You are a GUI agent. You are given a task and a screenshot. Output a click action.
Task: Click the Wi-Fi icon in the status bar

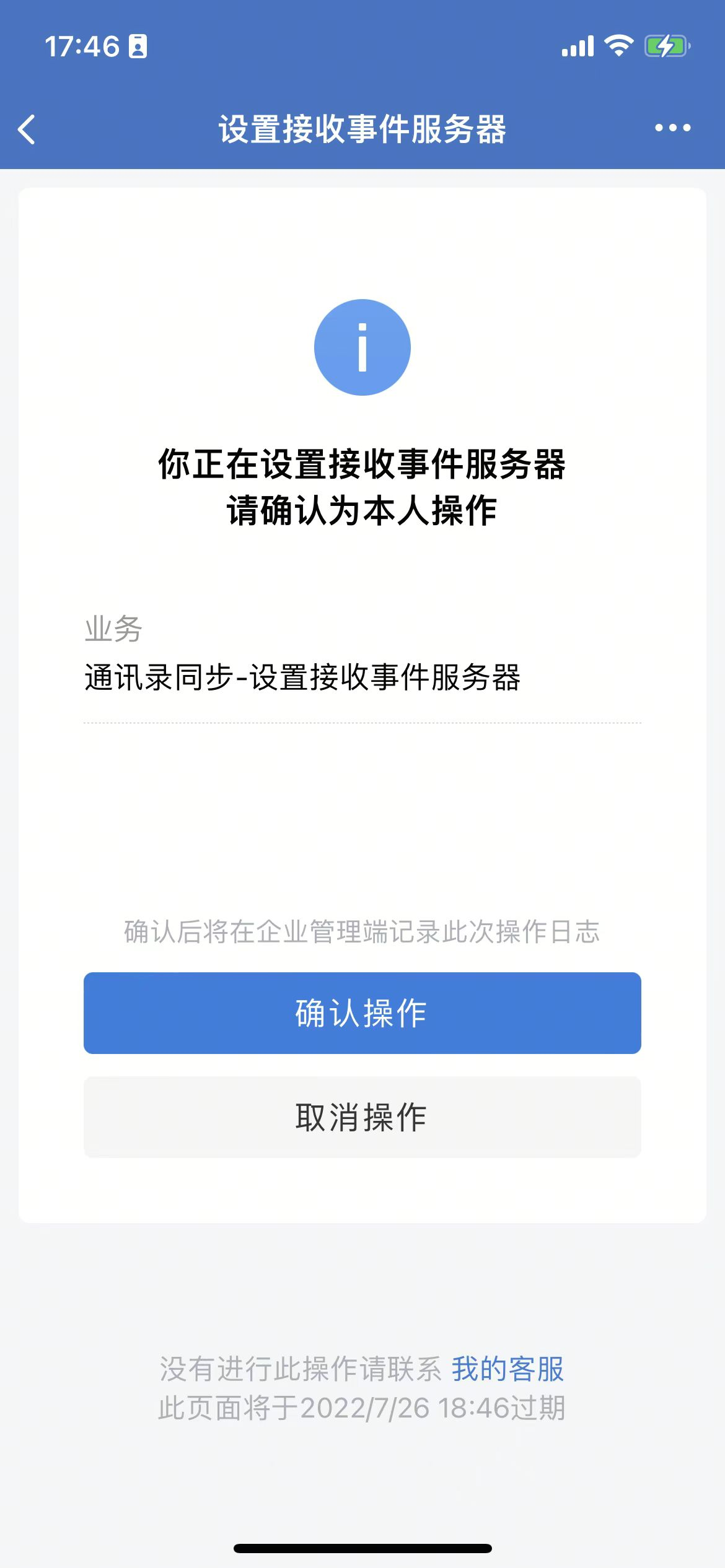[617, 45]
